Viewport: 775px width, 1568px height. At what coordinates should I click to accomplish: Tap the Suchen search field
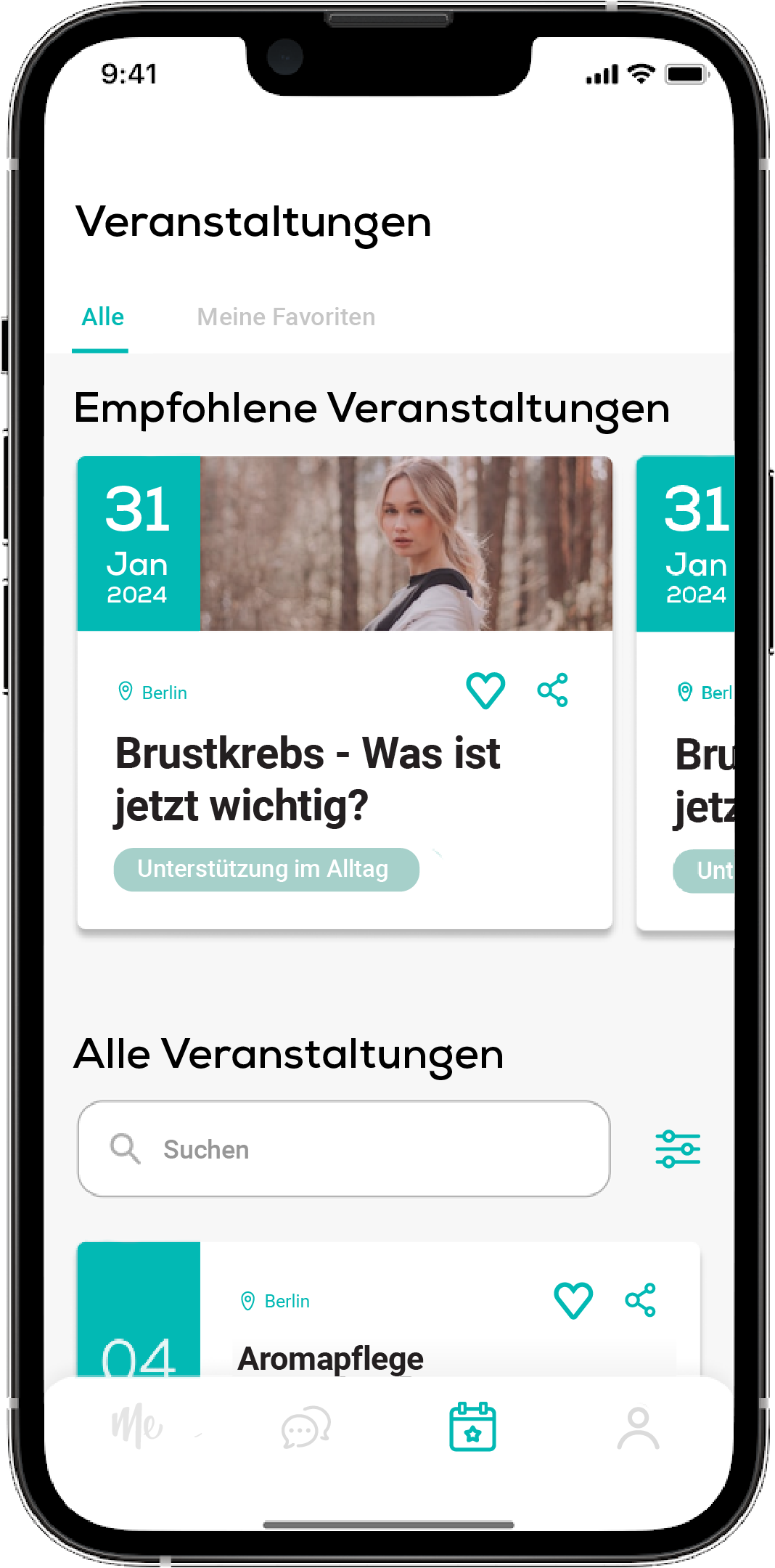coord(344,1148)
